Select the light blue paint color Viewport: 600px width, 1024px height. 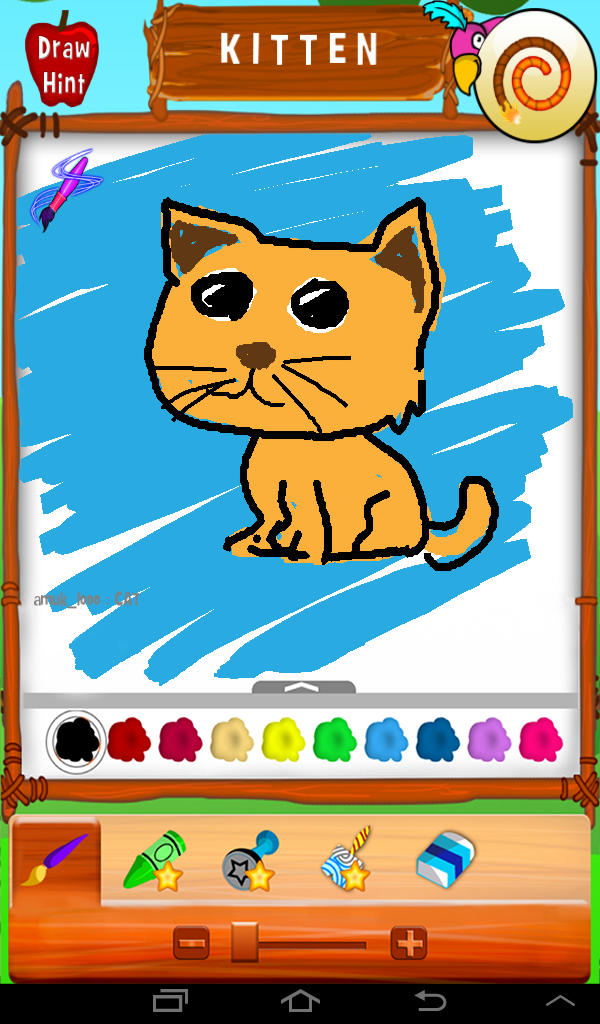tap(386, 740)
